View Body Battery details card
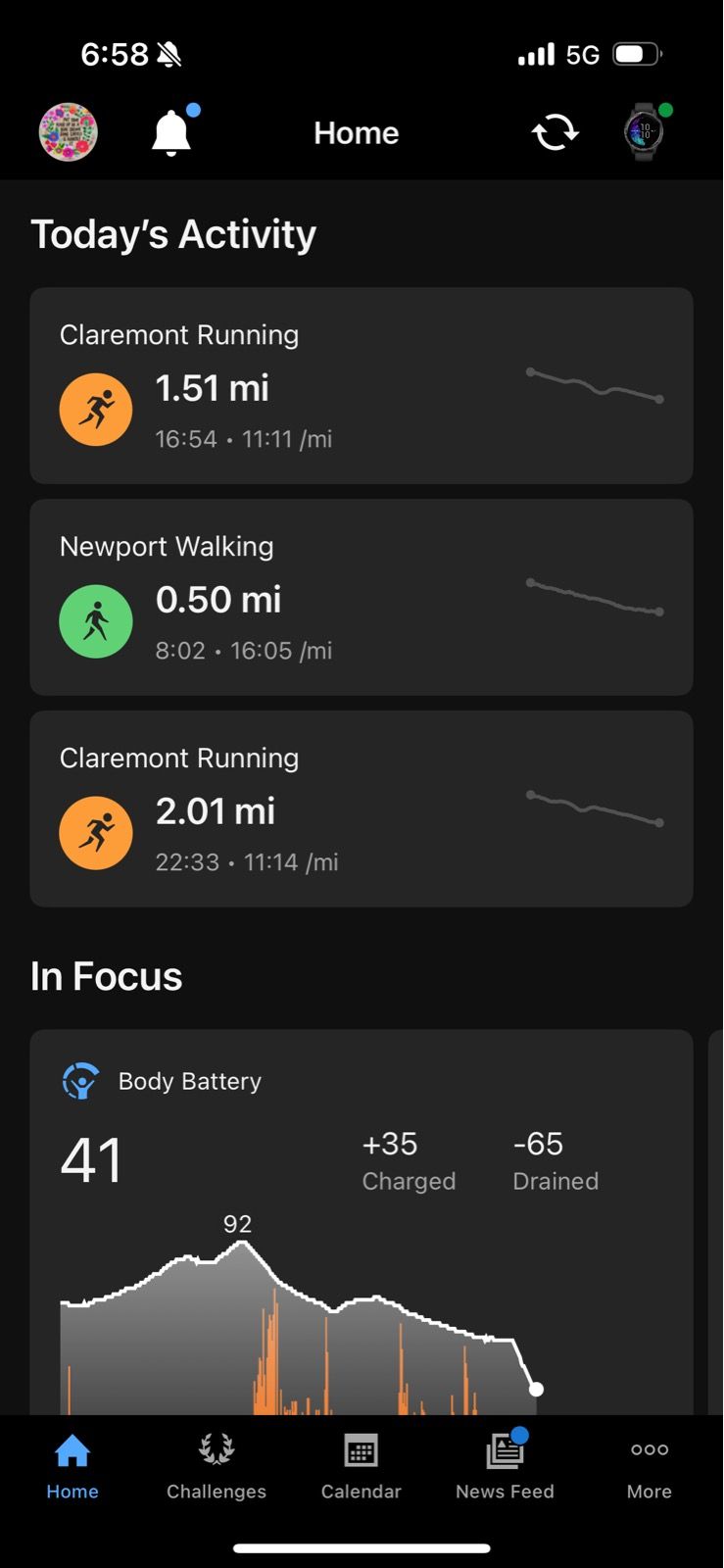 (x=362, y=1221)
